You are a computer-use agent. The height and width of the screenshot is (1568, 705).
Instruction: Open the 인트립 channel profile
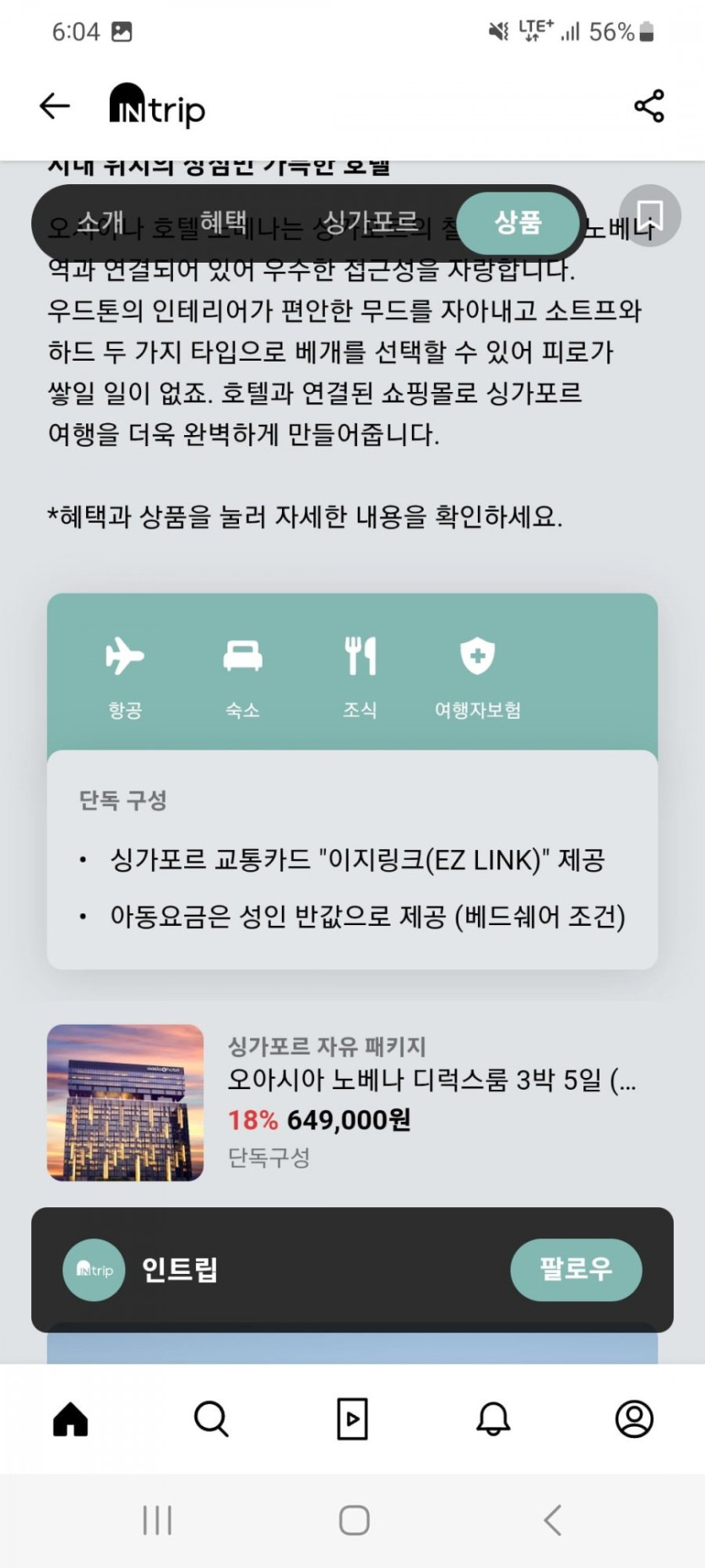click(x=178, y=1269)
